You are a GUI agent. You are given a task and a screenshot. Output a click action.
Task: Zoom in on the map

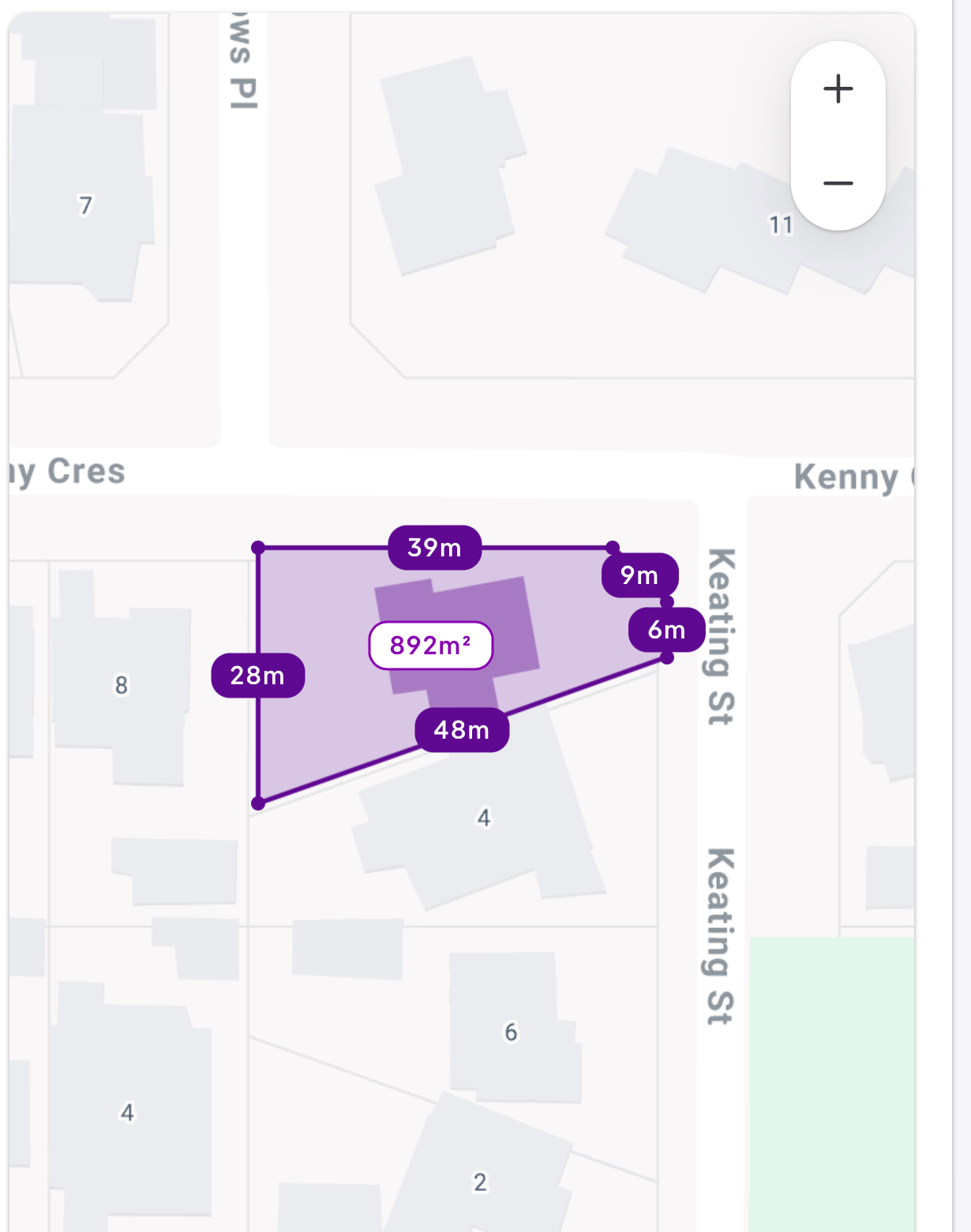838,88
